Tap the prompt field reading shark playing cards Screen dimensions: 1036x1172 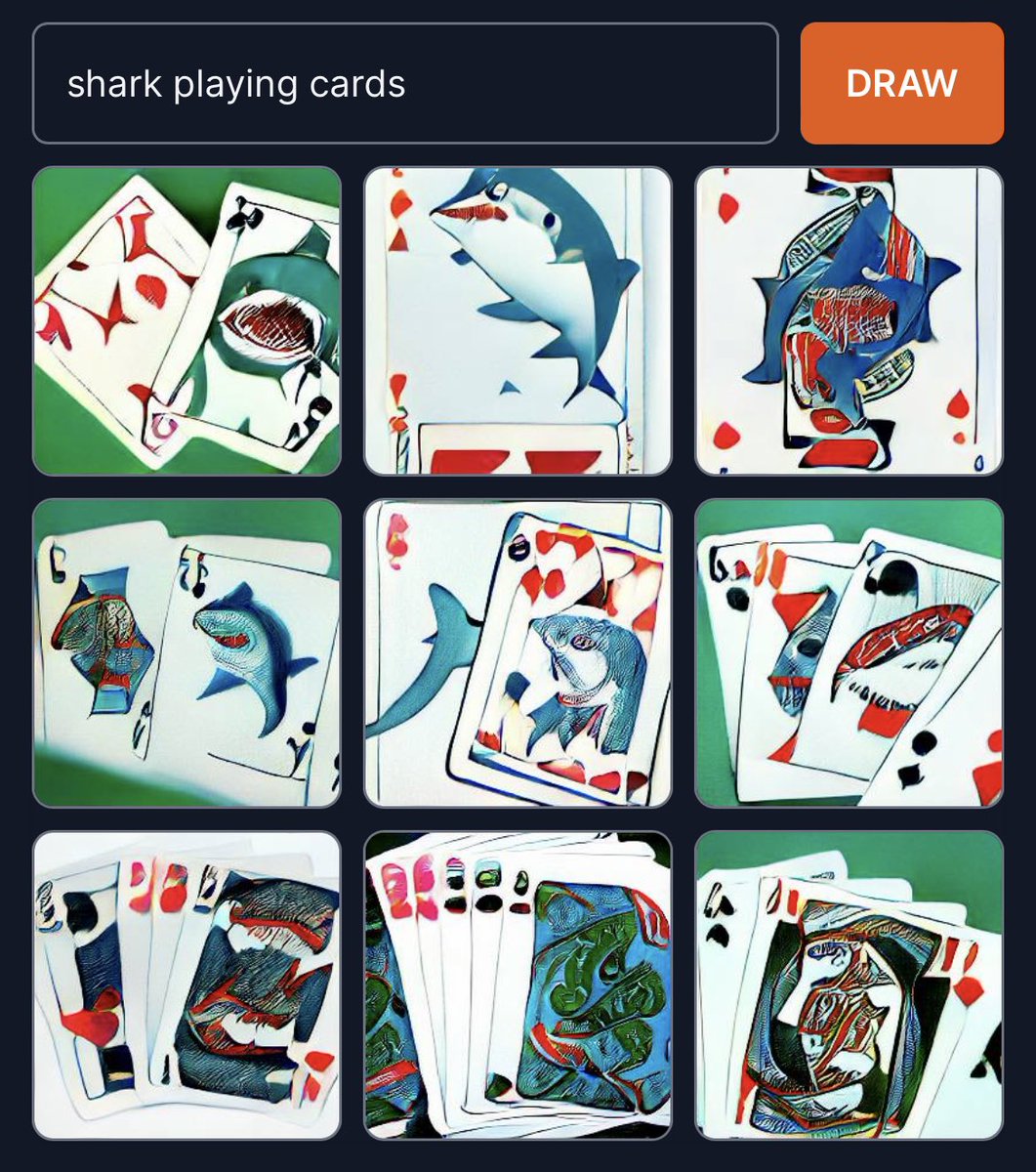pyautogui.click(x=405, y=84)
